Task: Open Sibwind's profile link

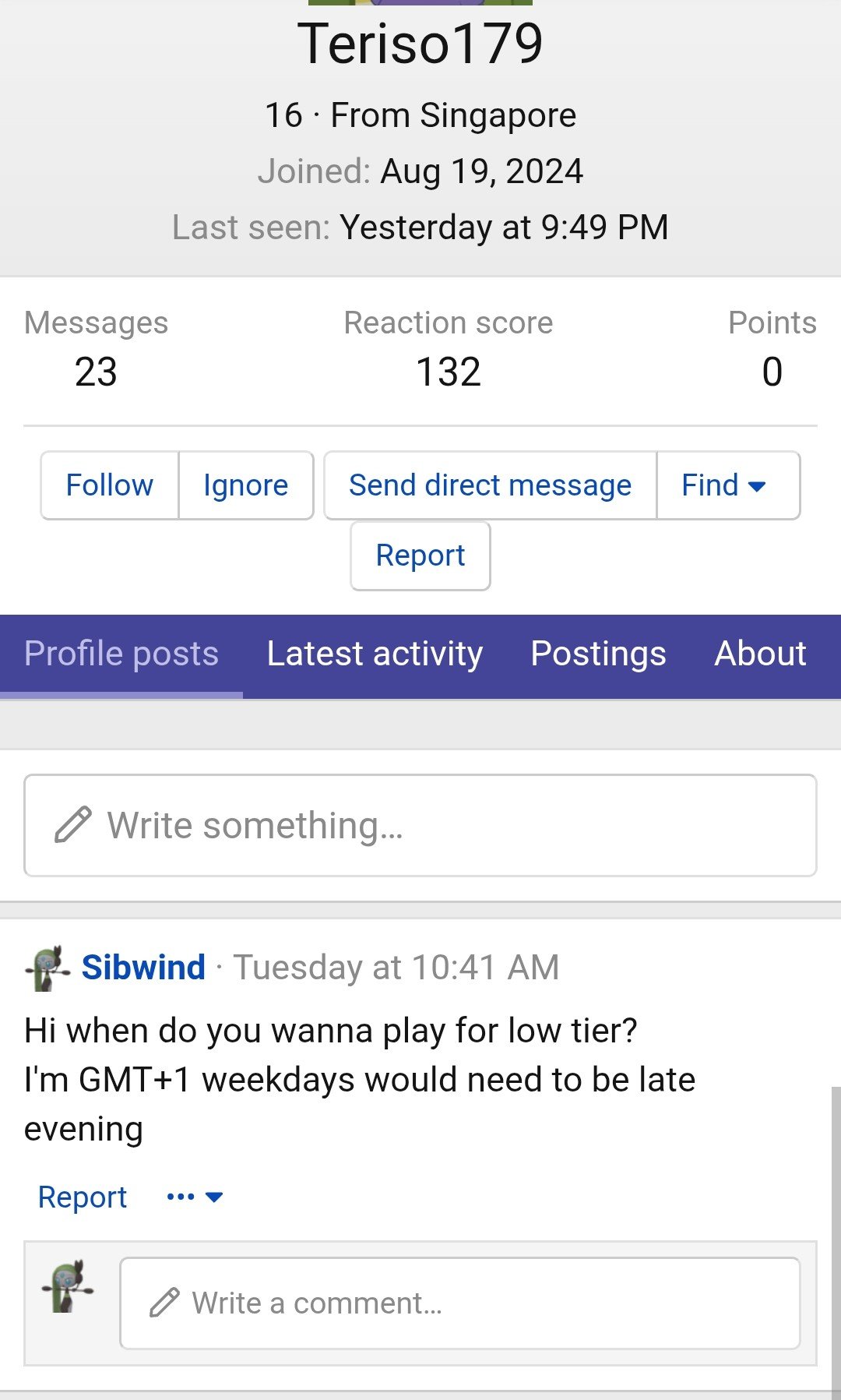Action: (143, 968)
